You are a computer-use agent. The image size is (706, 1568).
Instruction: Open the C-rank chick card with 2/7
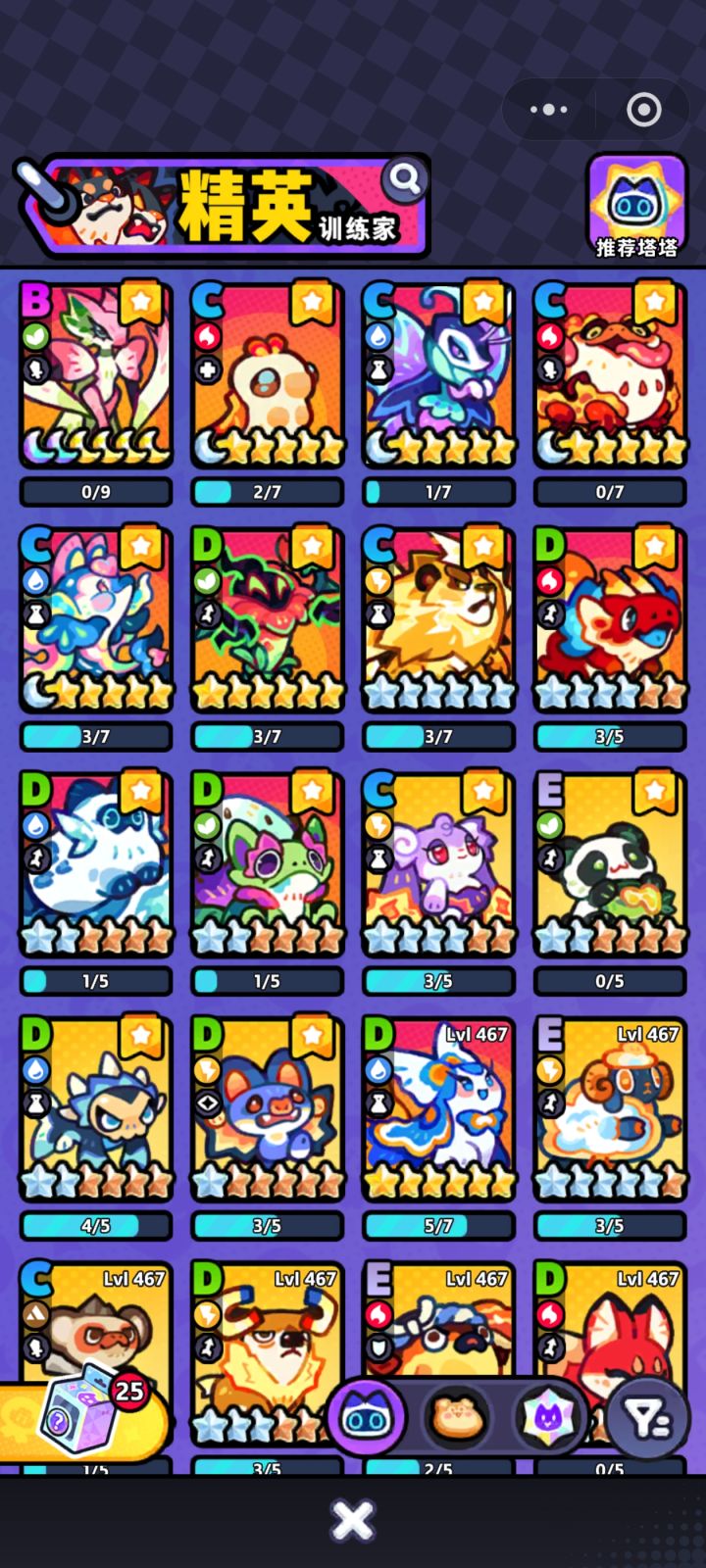pyautogui.click(x=267, y=375)
